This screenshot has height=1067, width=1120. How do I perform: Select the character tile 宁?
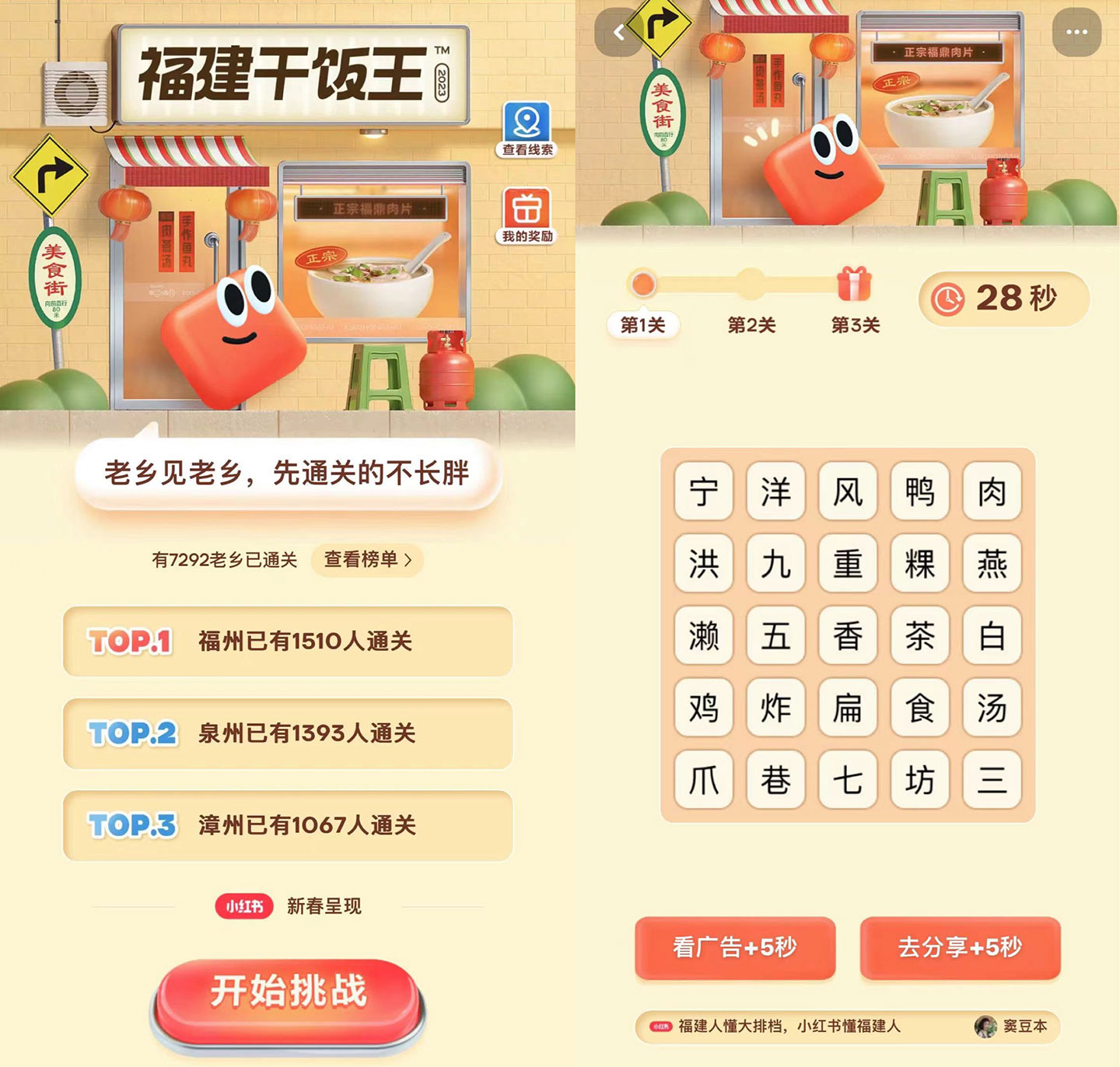(x=704, y=492)
